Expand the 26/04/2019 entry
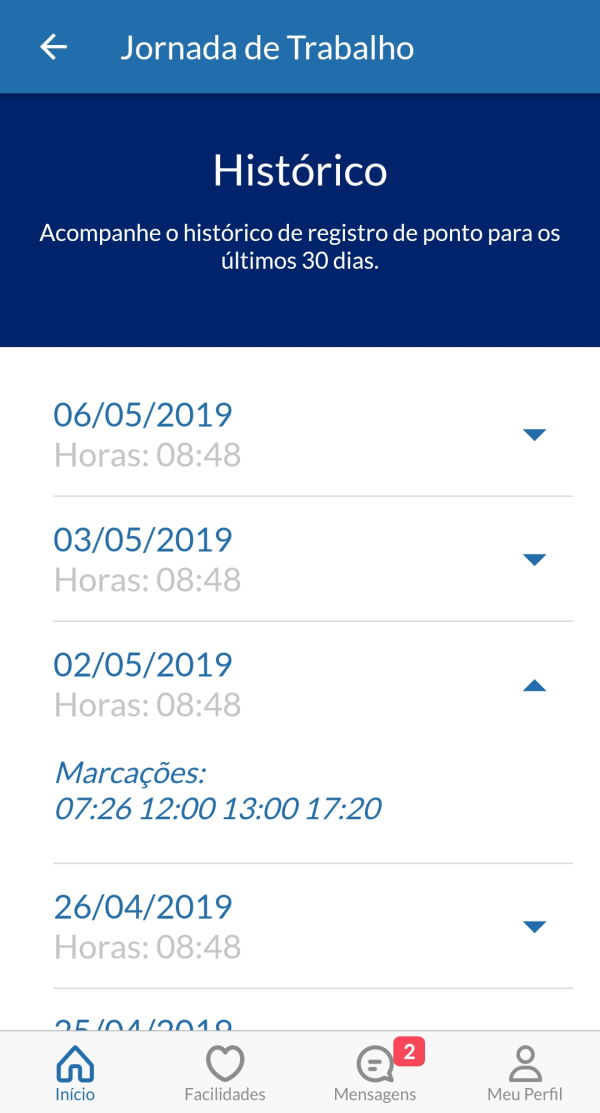This screenshot has width=600, height=1113. (x=534, y=926)
